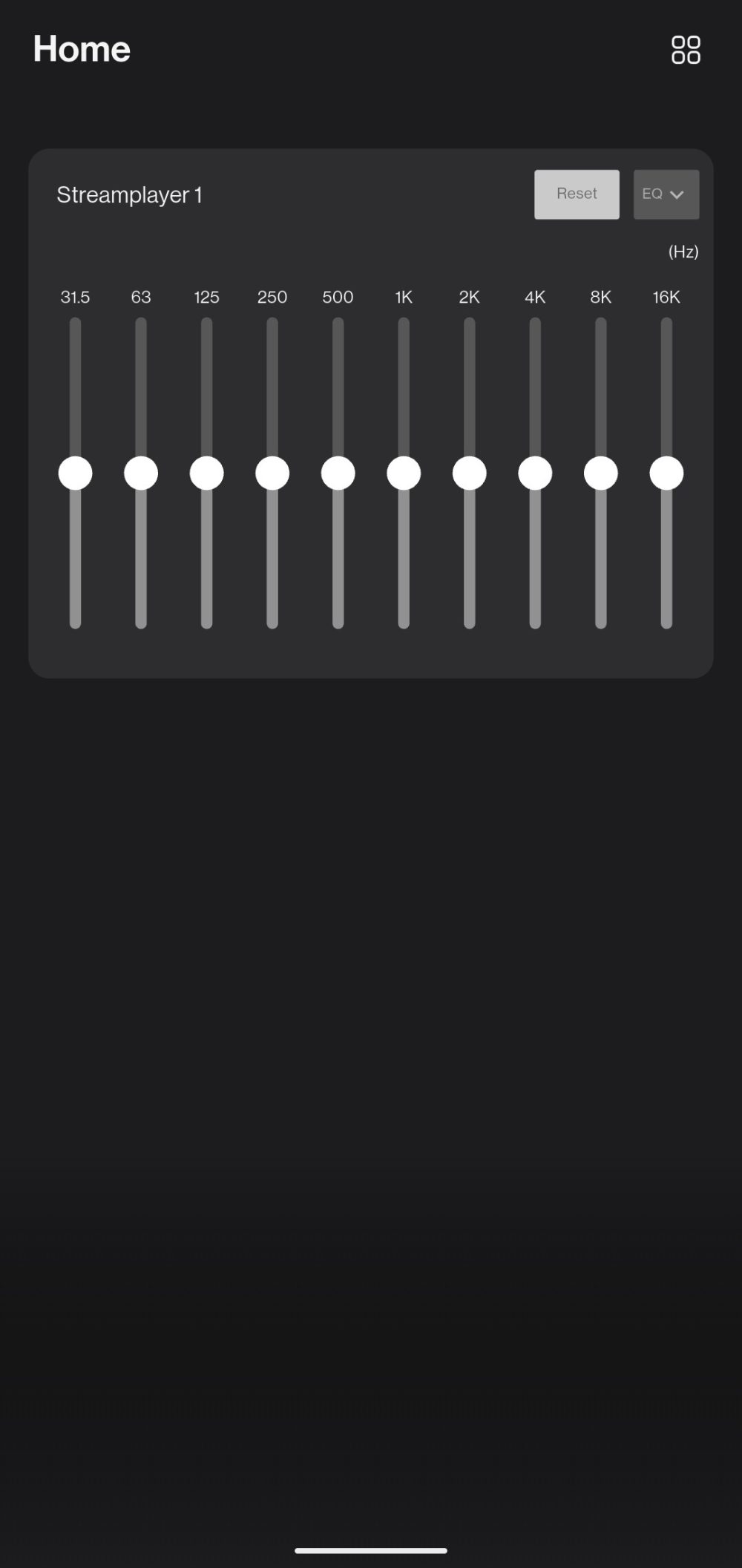Click the 2K frequency slider handle
This screenshot has height=1568, width=742.
469,472
